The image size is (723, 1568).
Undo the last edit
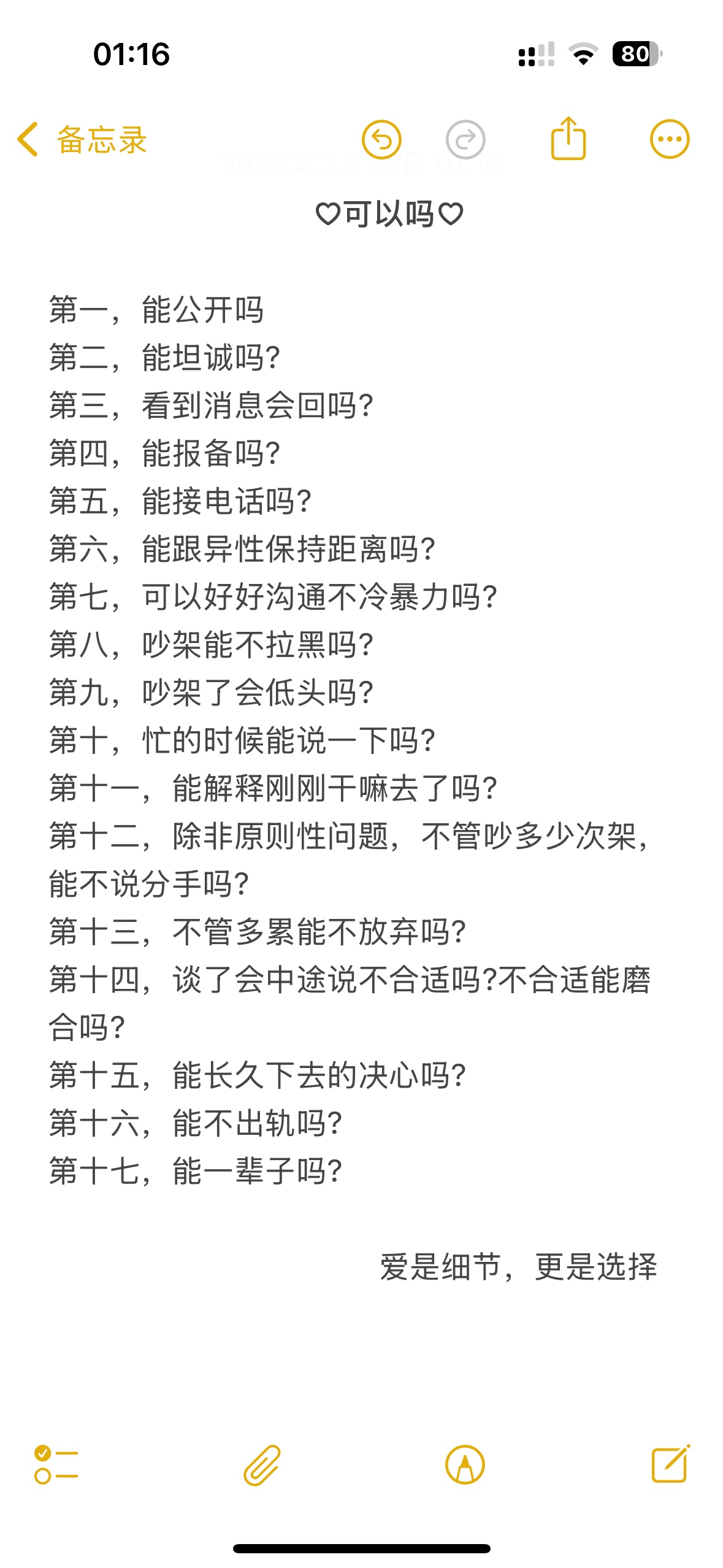click(x=381, y=139)
